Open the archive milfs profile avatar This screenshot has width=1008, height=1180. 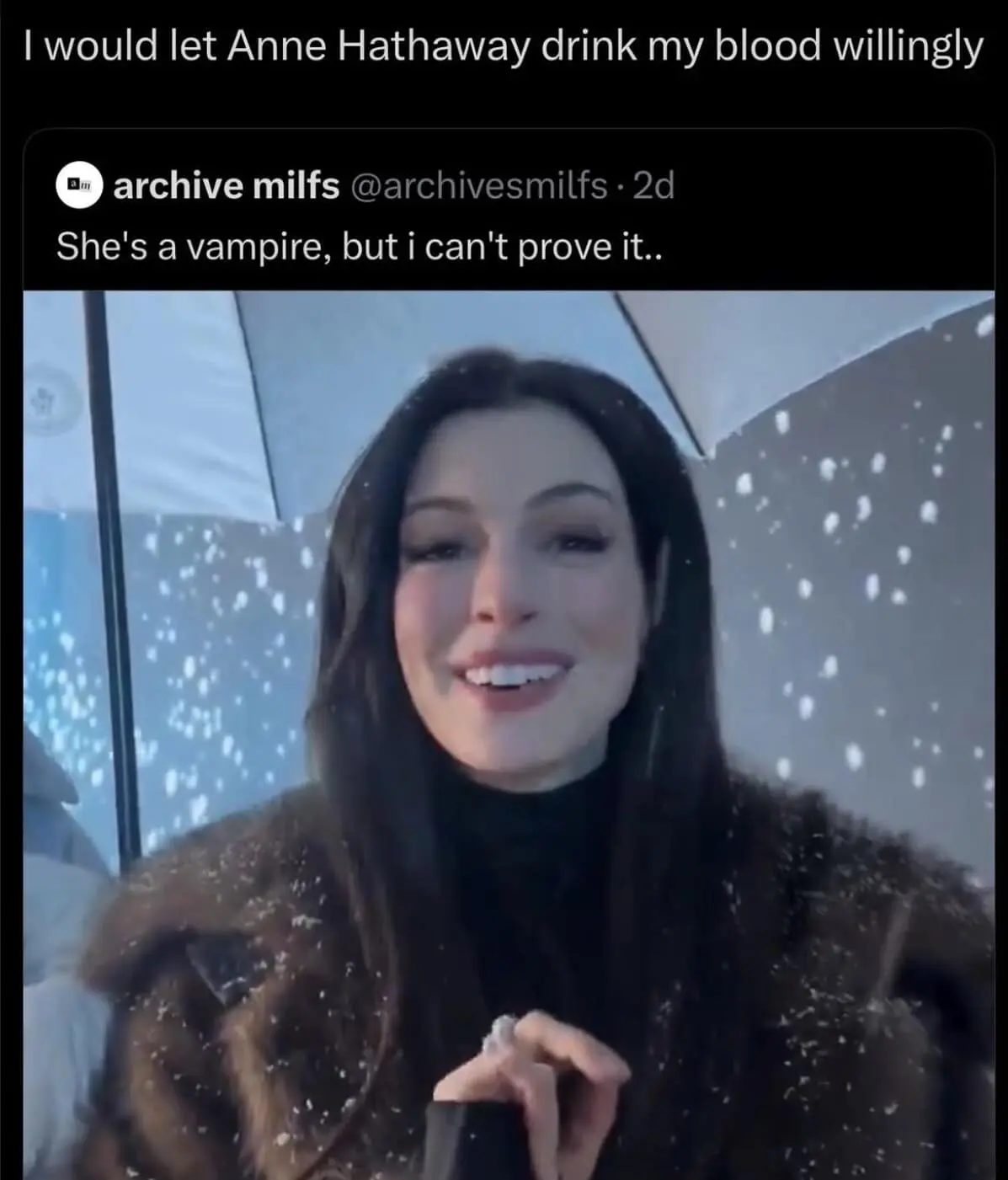pos(78,185)
